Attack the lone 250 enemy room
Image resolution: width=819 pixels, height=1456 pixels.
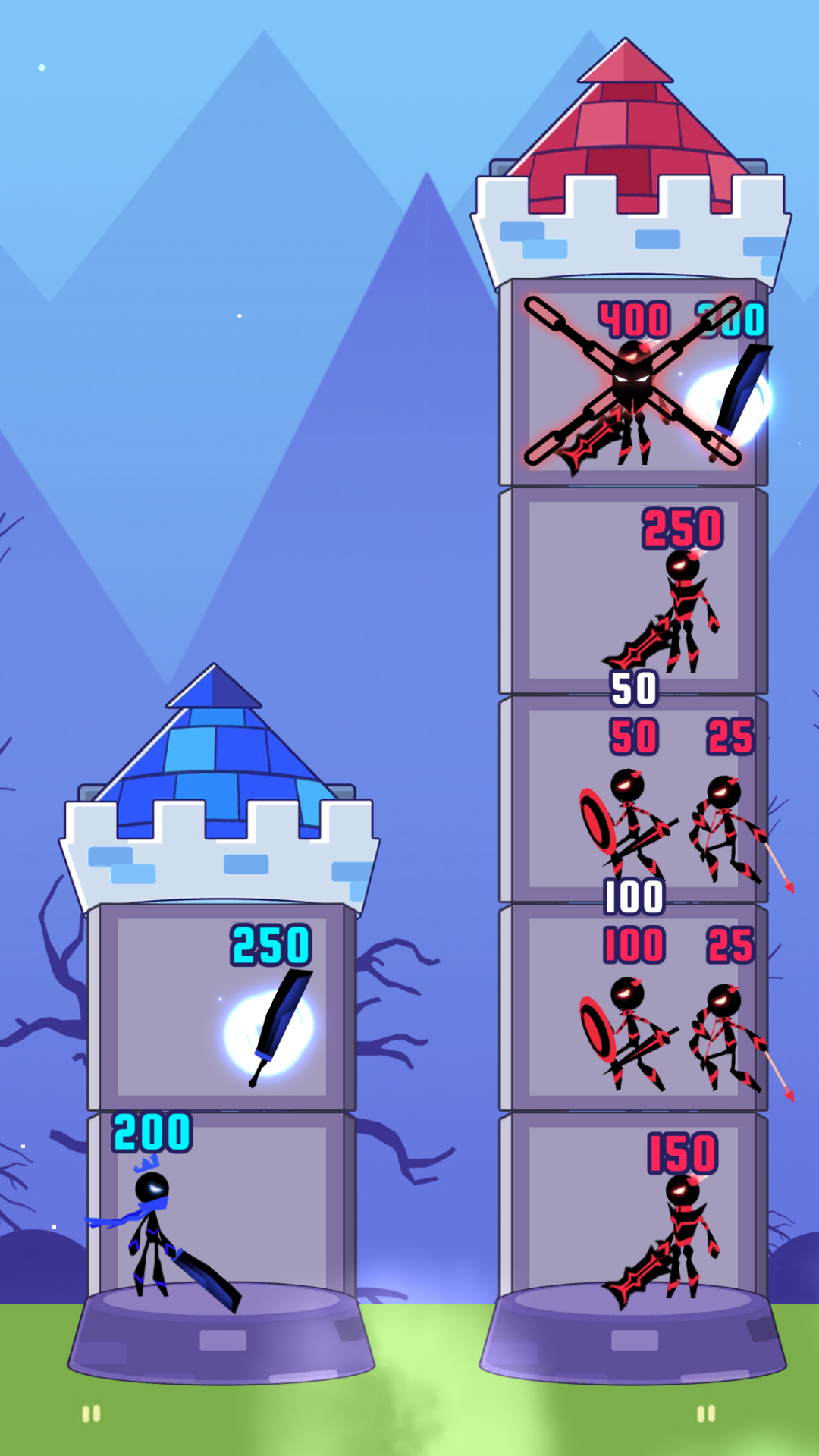pyautogui.click(x=634, y=591)
